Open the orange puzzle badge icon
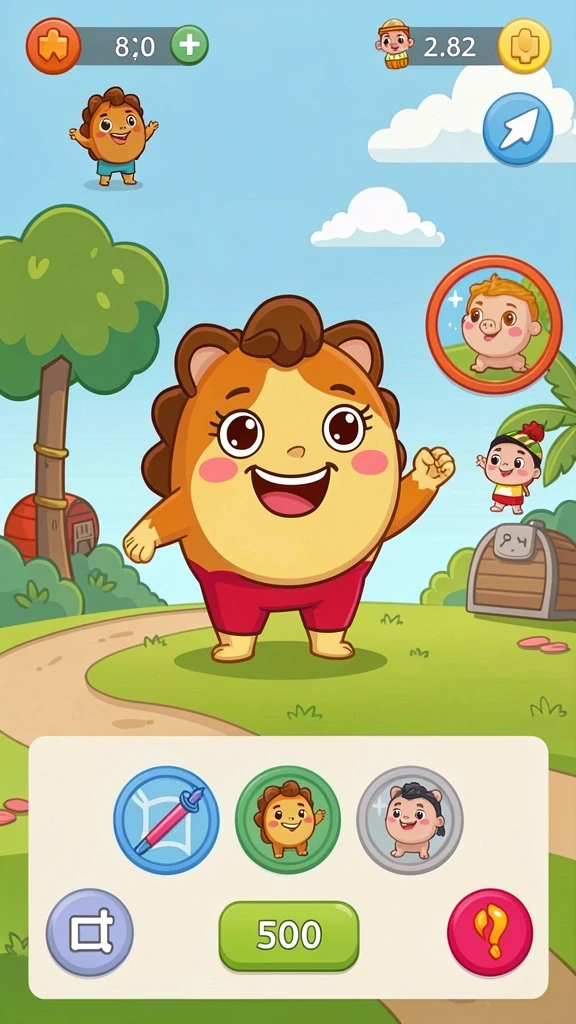The height and width of the screenshot is (1024, 576). [x=54, y=46]
